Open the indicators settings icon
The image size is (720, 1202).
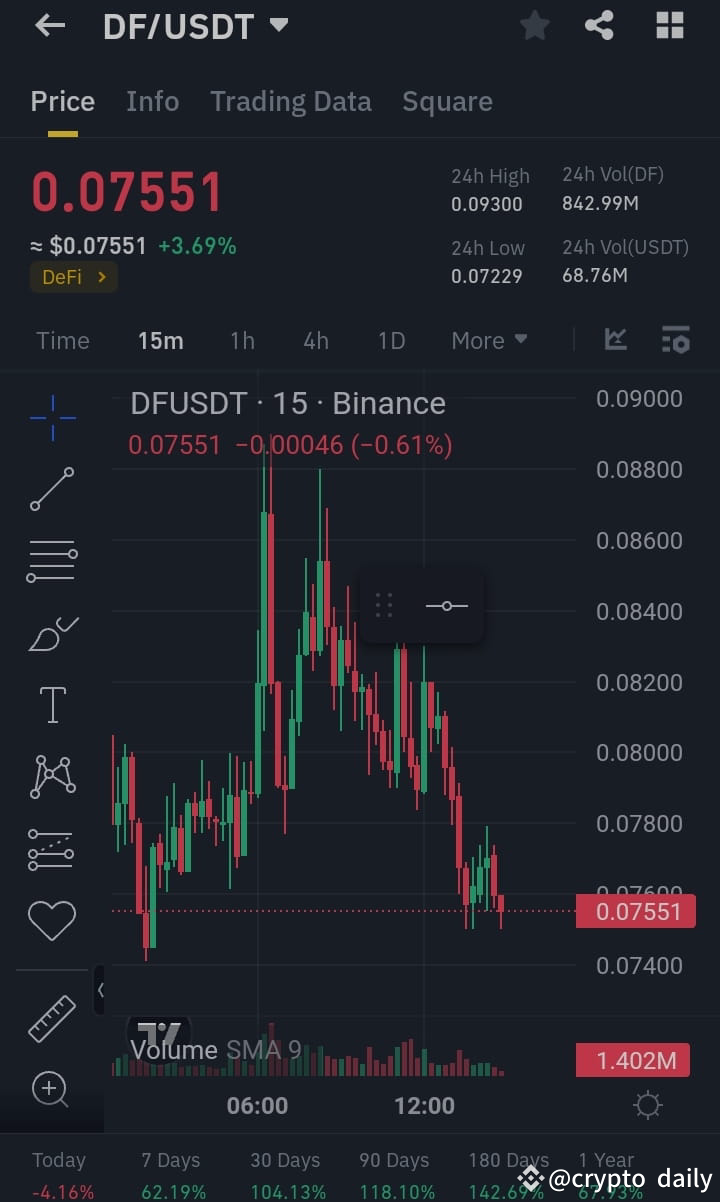click(676, 340)
